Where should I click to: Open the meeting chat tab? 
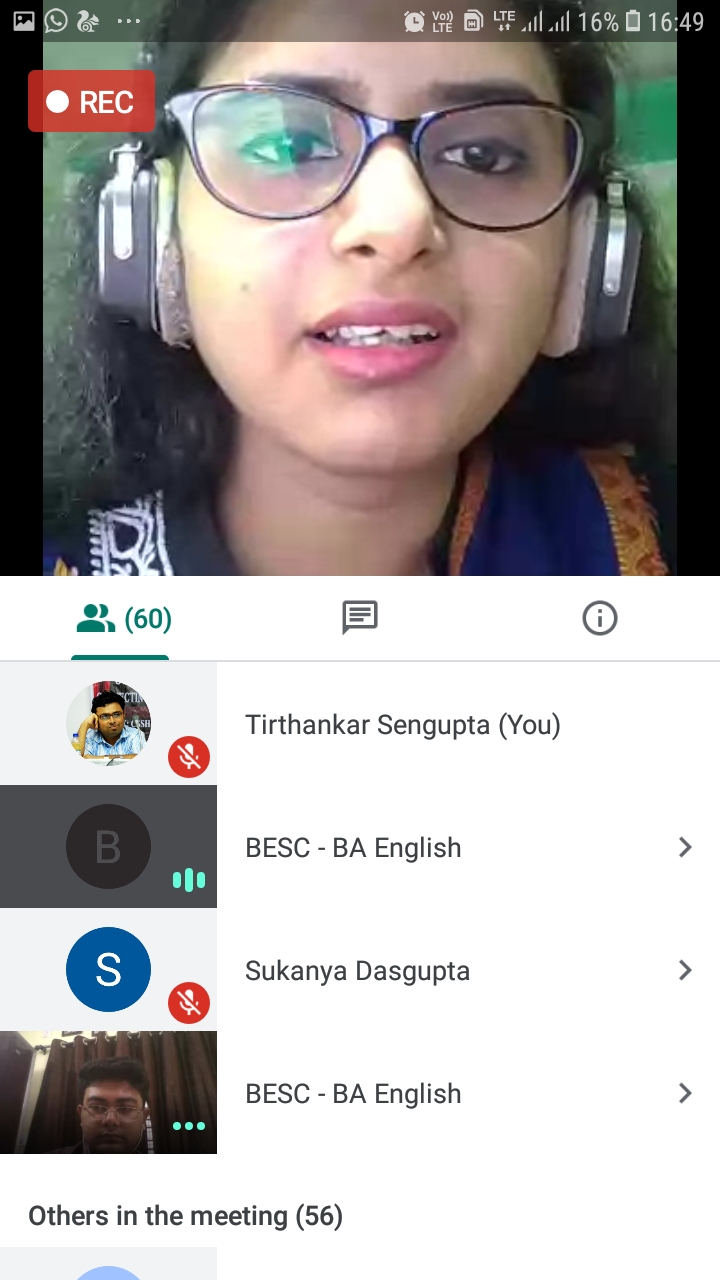(360, 619)
